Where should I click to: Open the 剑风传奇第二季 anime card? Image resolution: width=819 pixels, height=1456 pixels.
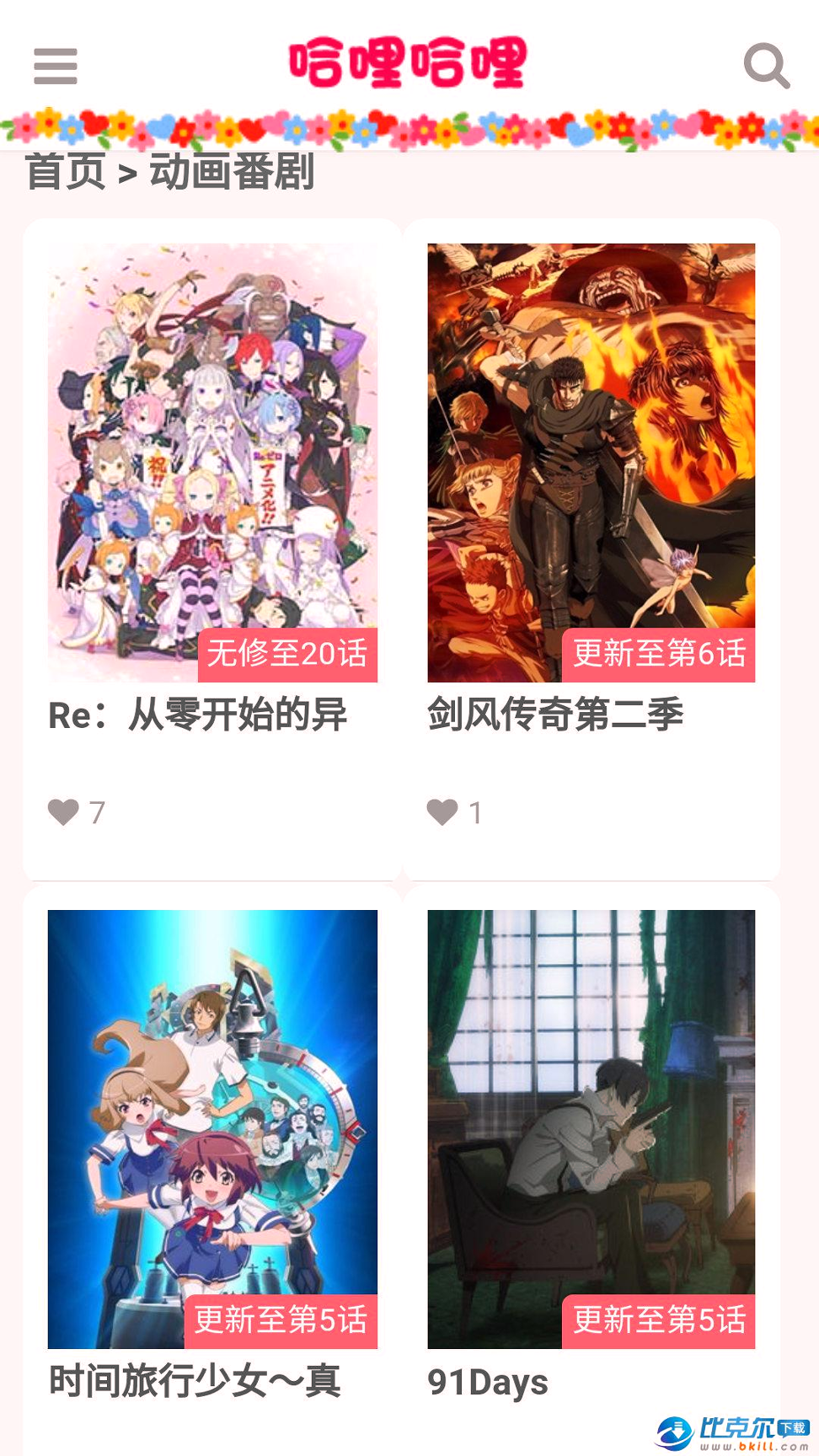(591, 550)
